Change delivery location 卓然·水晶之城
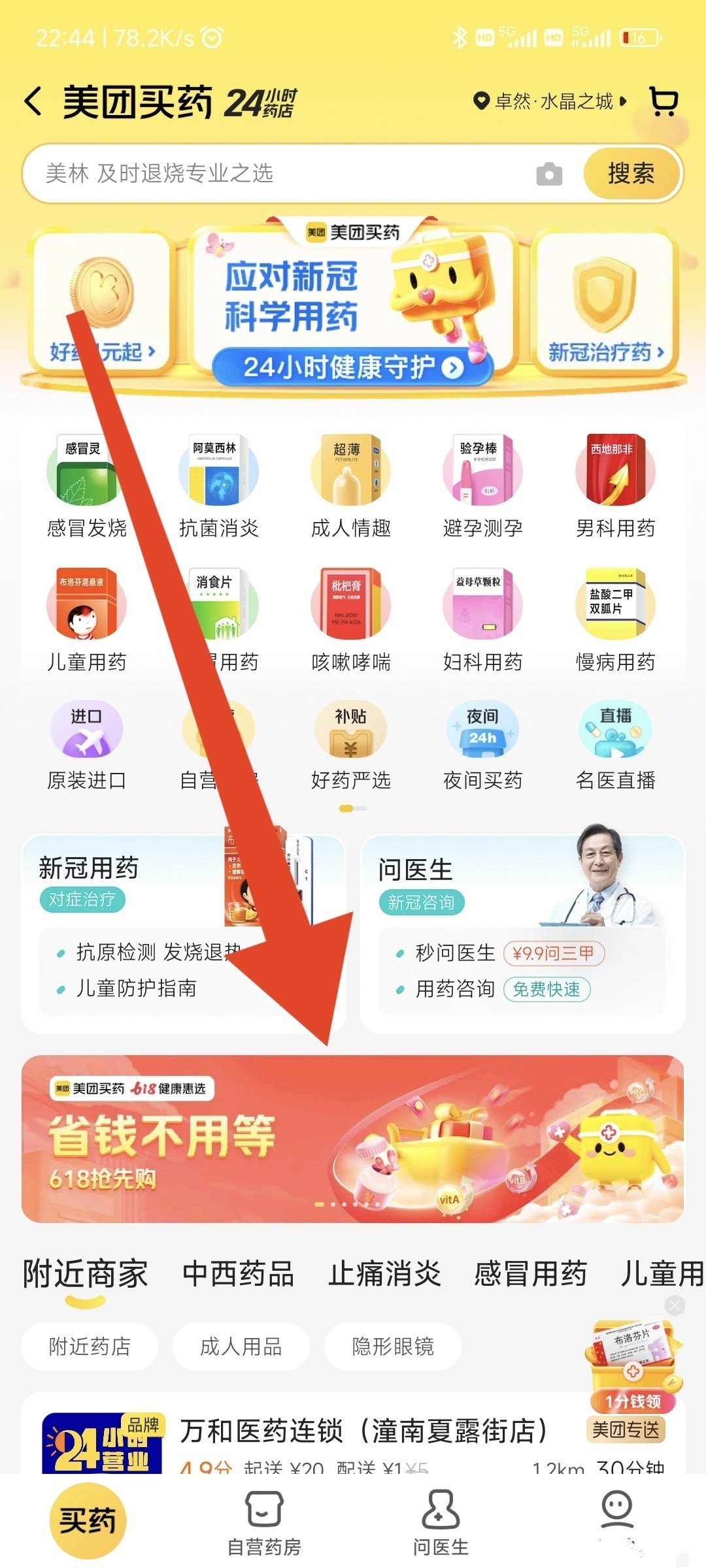Screen dimensions: 706x1568 click(x=552, y=101)
